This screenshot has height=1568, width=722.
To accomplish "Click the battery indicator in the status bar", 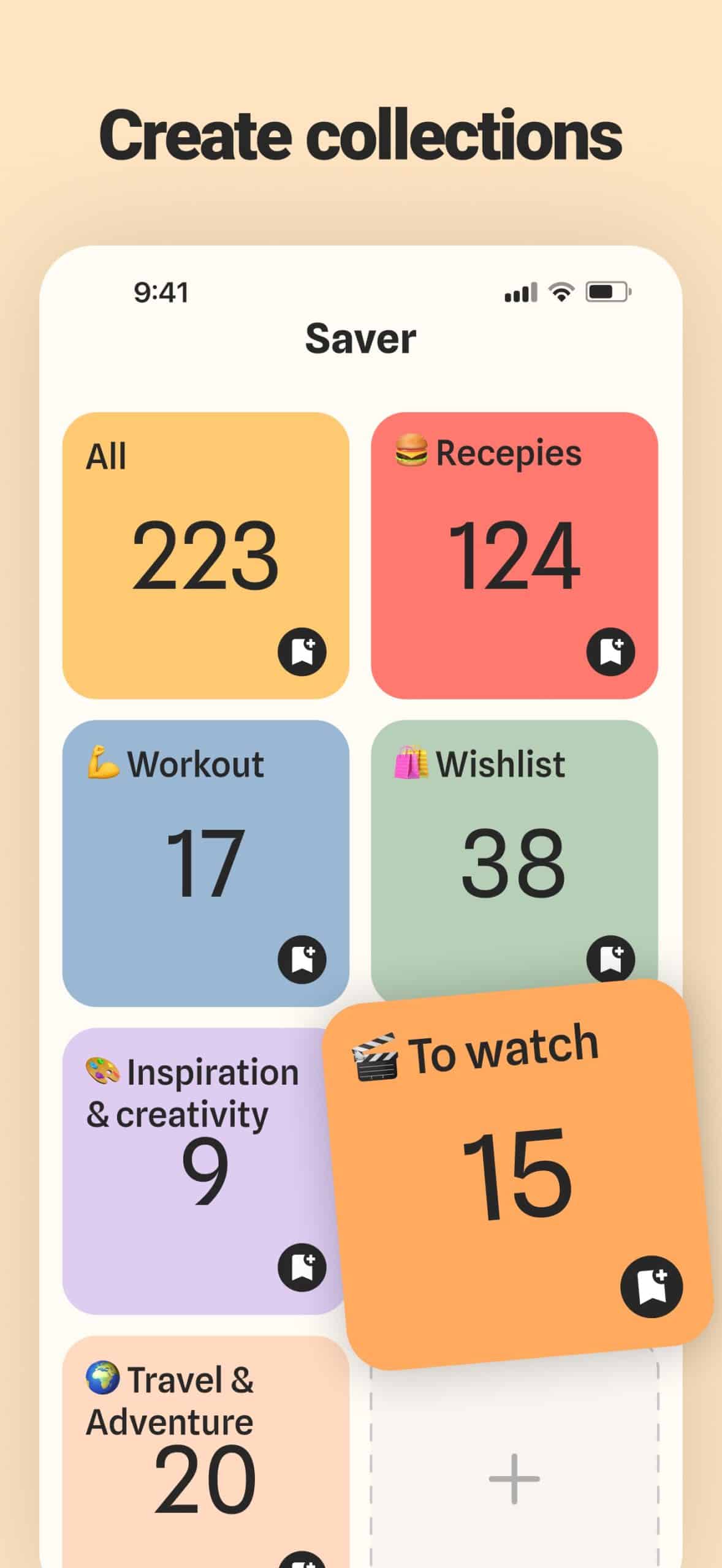I will pyautogui.click(x=609, y=293).
